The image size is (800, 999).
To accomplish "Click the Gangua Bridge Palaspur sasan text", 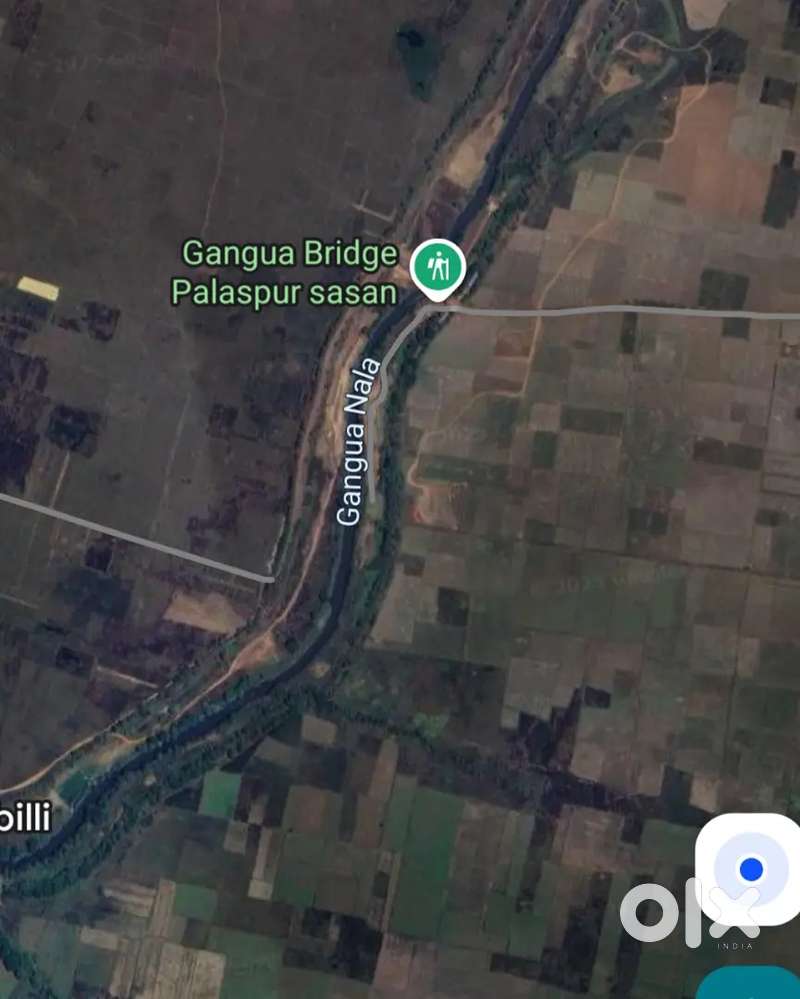I will coord(289,272).
